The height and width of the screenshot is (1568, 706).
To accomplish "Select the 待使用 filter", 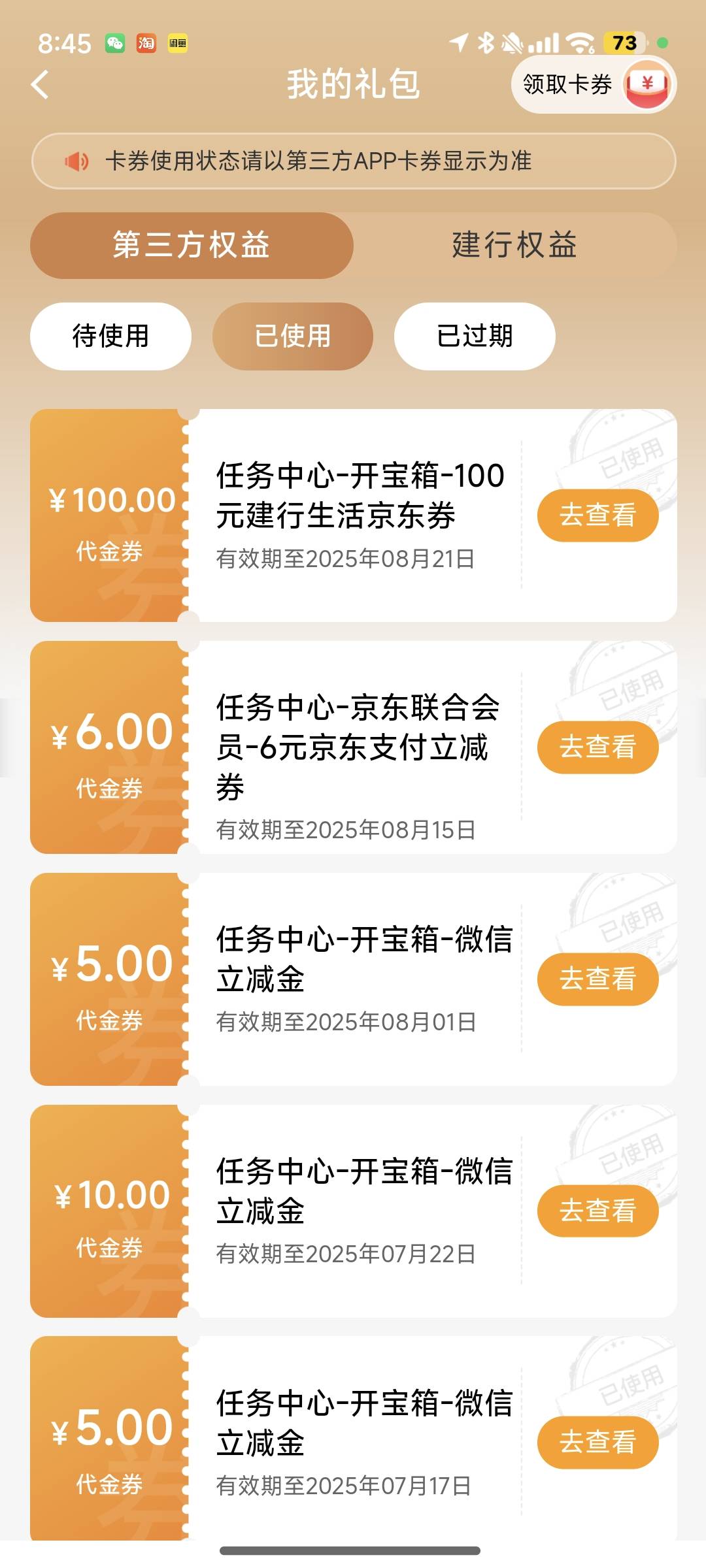I will click(110, 336).
